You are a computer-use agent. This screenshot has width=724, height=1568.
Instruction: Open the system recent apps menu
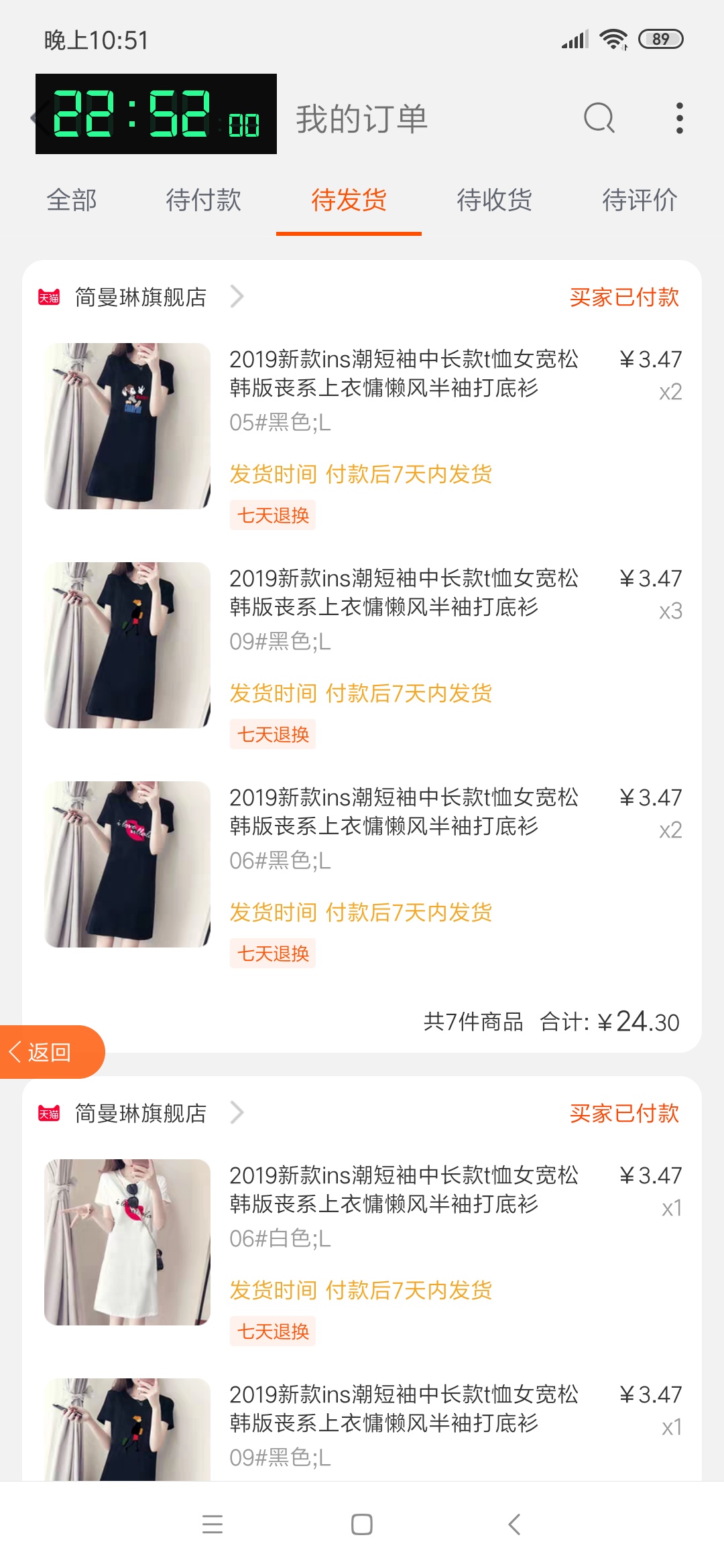pos(212,1524)
